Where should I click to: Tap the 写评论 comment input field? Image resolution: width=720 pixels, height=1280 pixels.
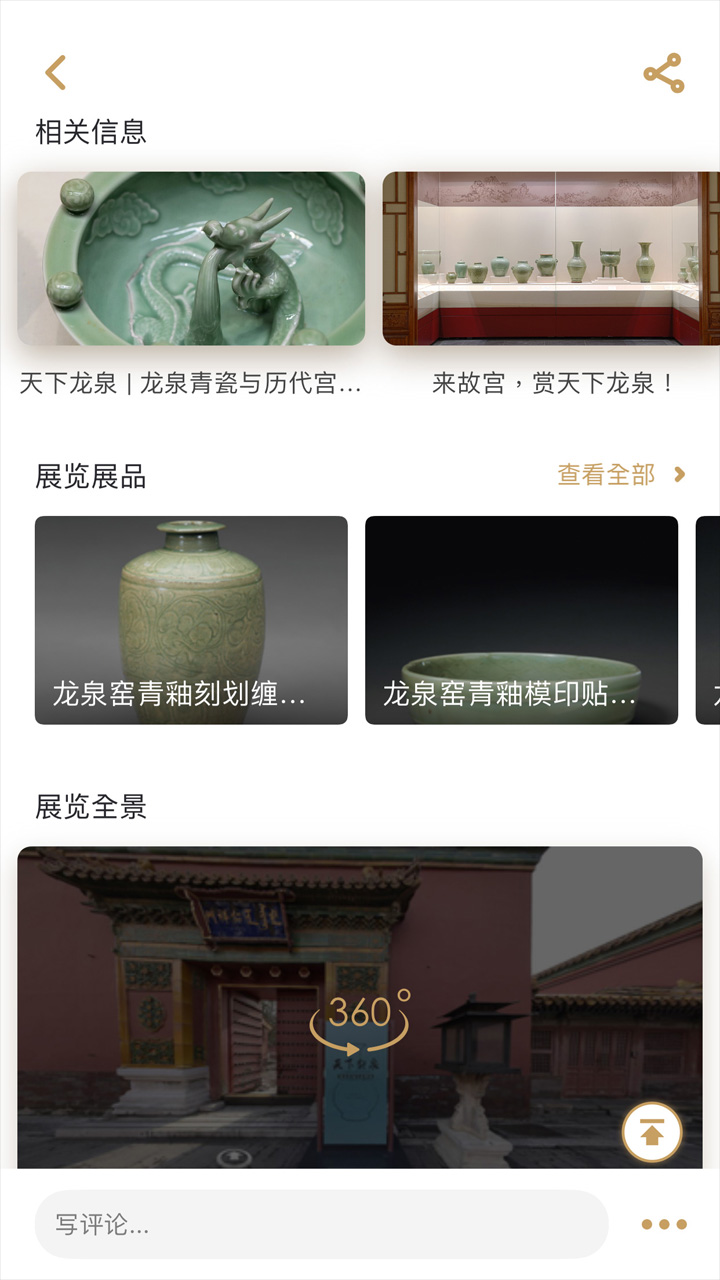click(320, 1222)
